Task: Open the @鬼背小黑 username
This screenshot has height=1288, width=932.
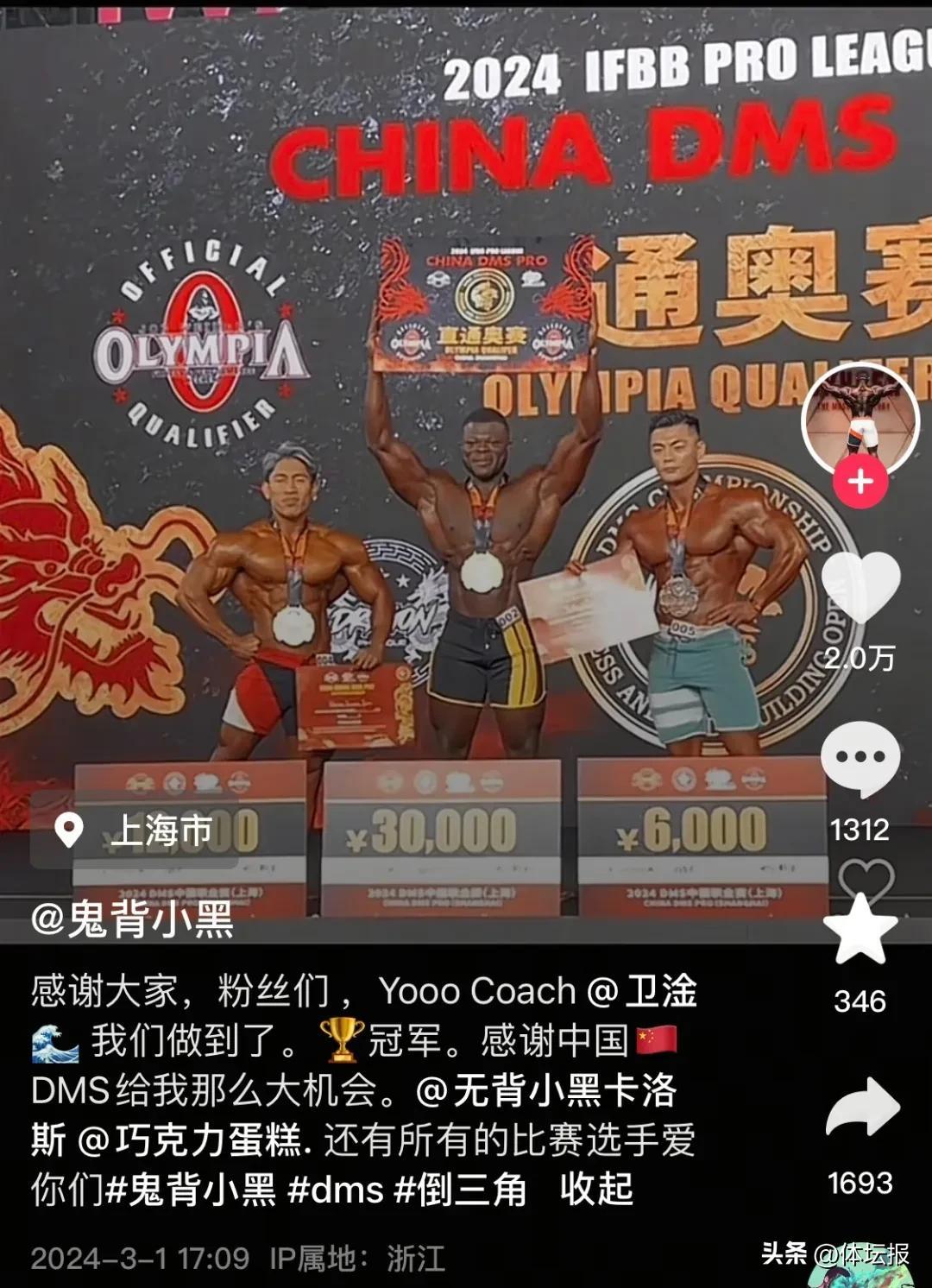Action: (132, 919)
